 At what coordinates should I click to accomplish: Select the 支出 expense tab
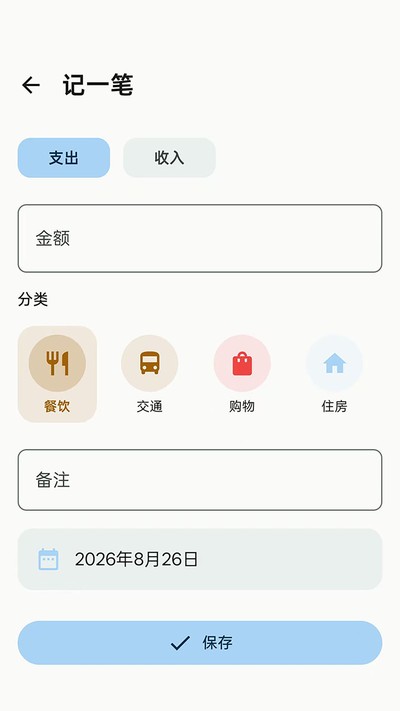64,158
